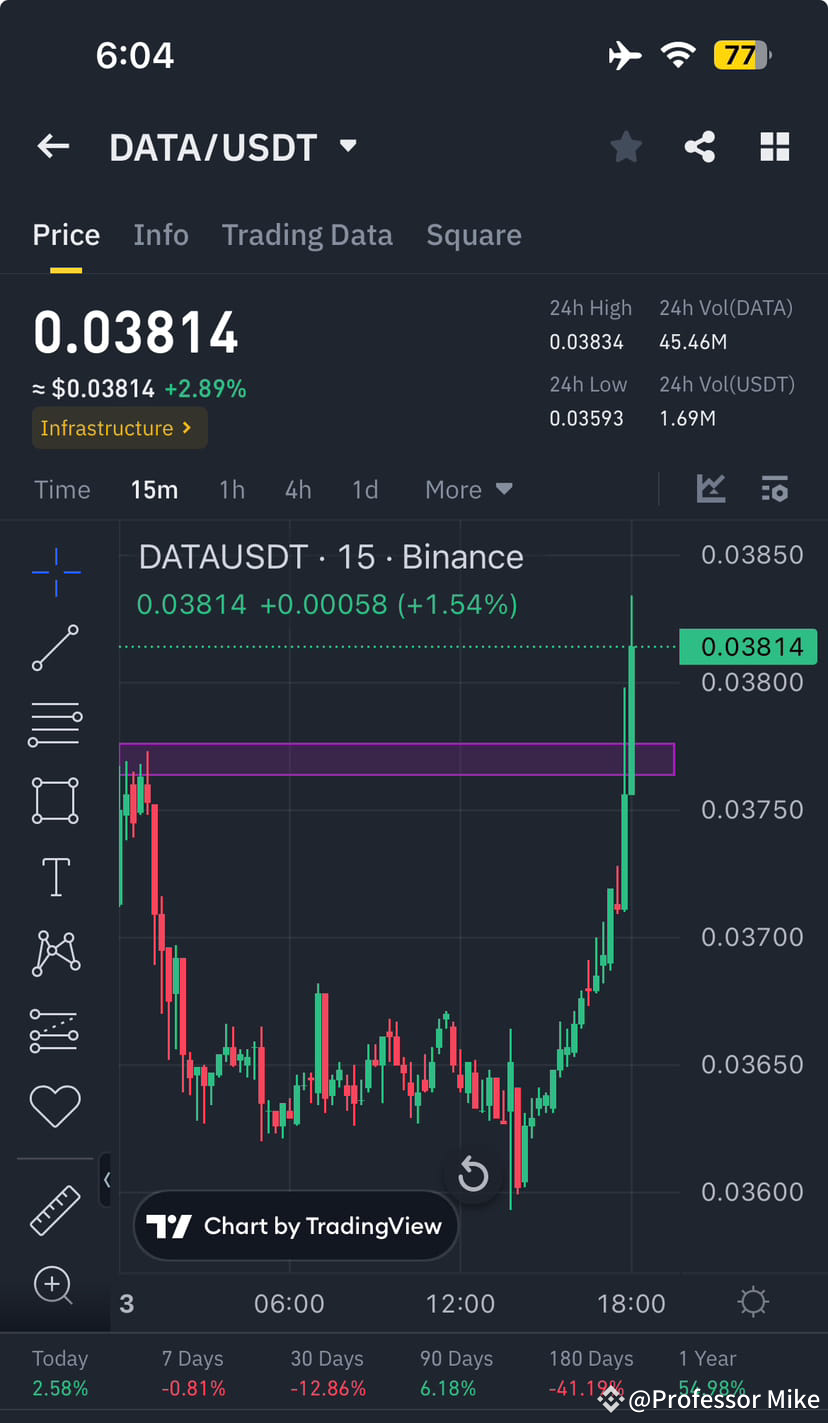Screen dimensions: 828x1423
Task: Switch to the Trading Data tab
Action: [307, 234]
